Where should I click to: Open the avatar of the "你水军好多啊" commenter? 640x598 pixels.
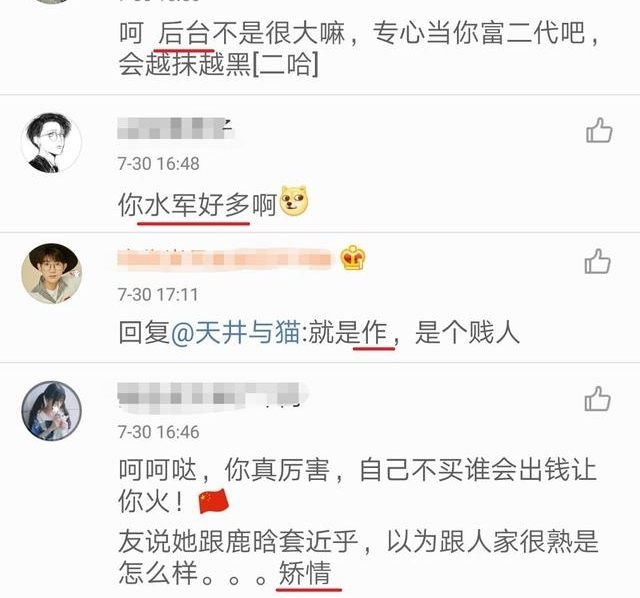(x=52, y=142)
